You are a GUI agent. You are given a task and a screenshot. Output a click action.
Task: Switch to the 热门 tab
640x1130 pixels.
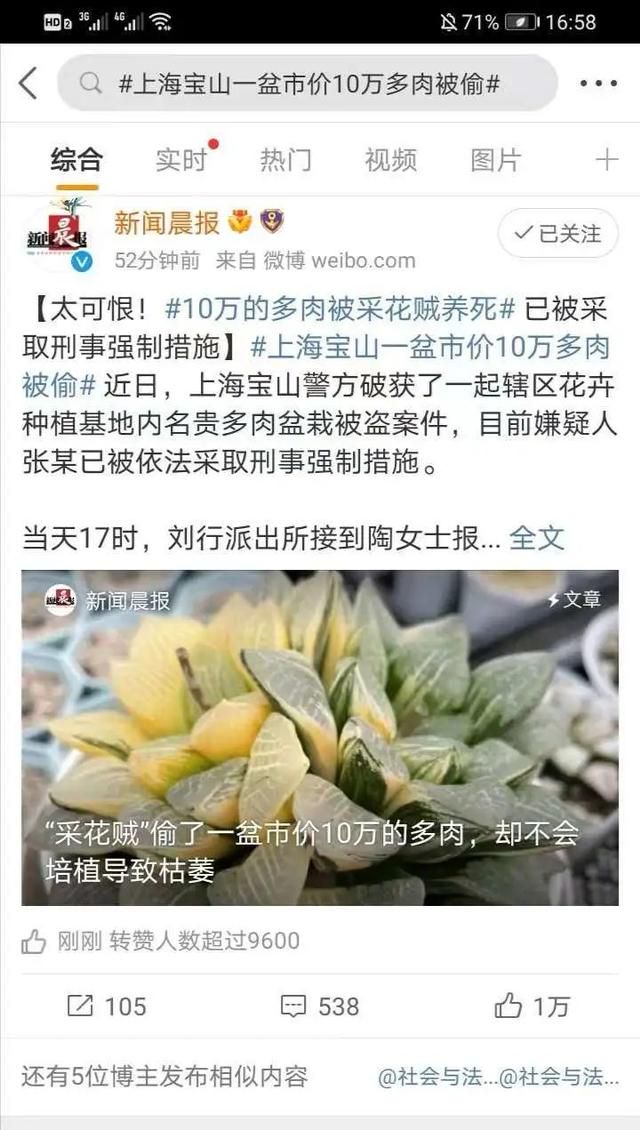286,160
